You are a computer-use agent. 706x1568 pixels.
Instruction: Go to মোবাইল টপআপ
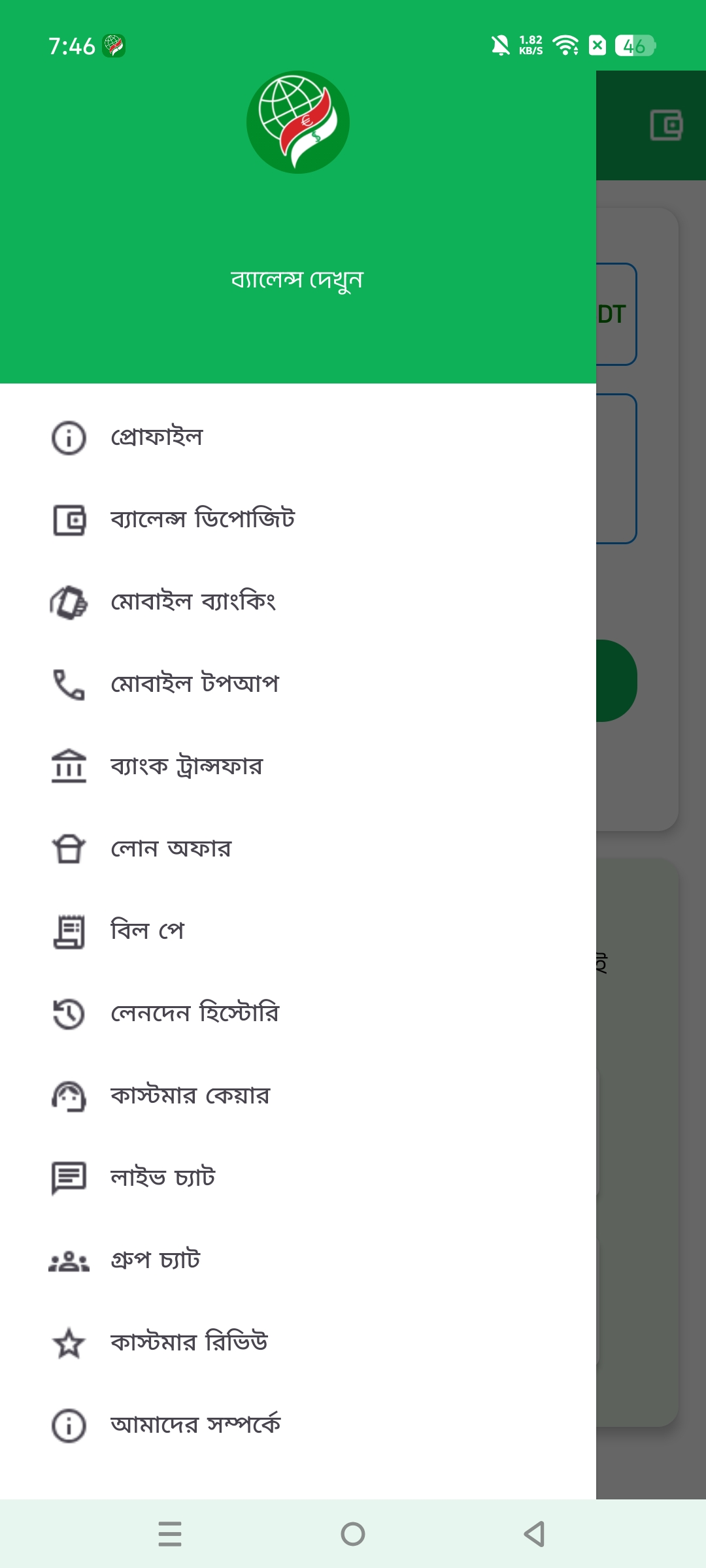(194, 684)
